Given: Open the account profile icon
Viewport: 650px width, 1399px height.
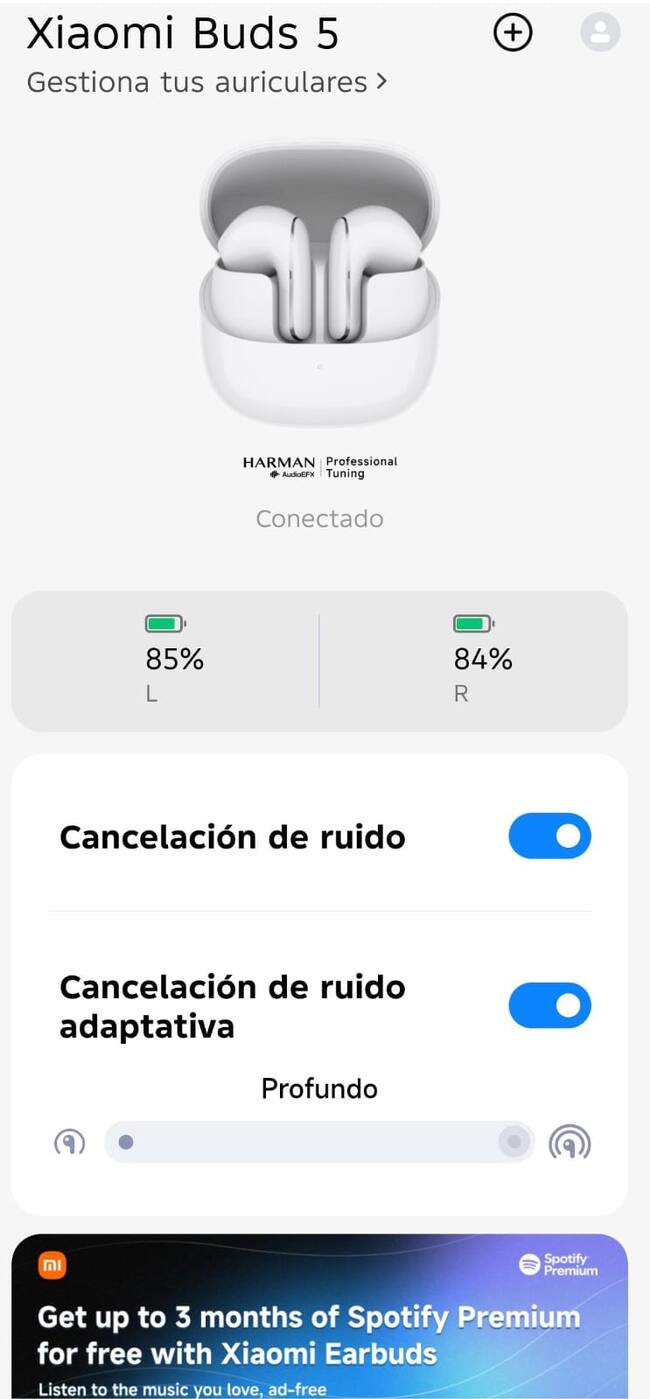Looking at the screenshot, I should pos(600,33).
